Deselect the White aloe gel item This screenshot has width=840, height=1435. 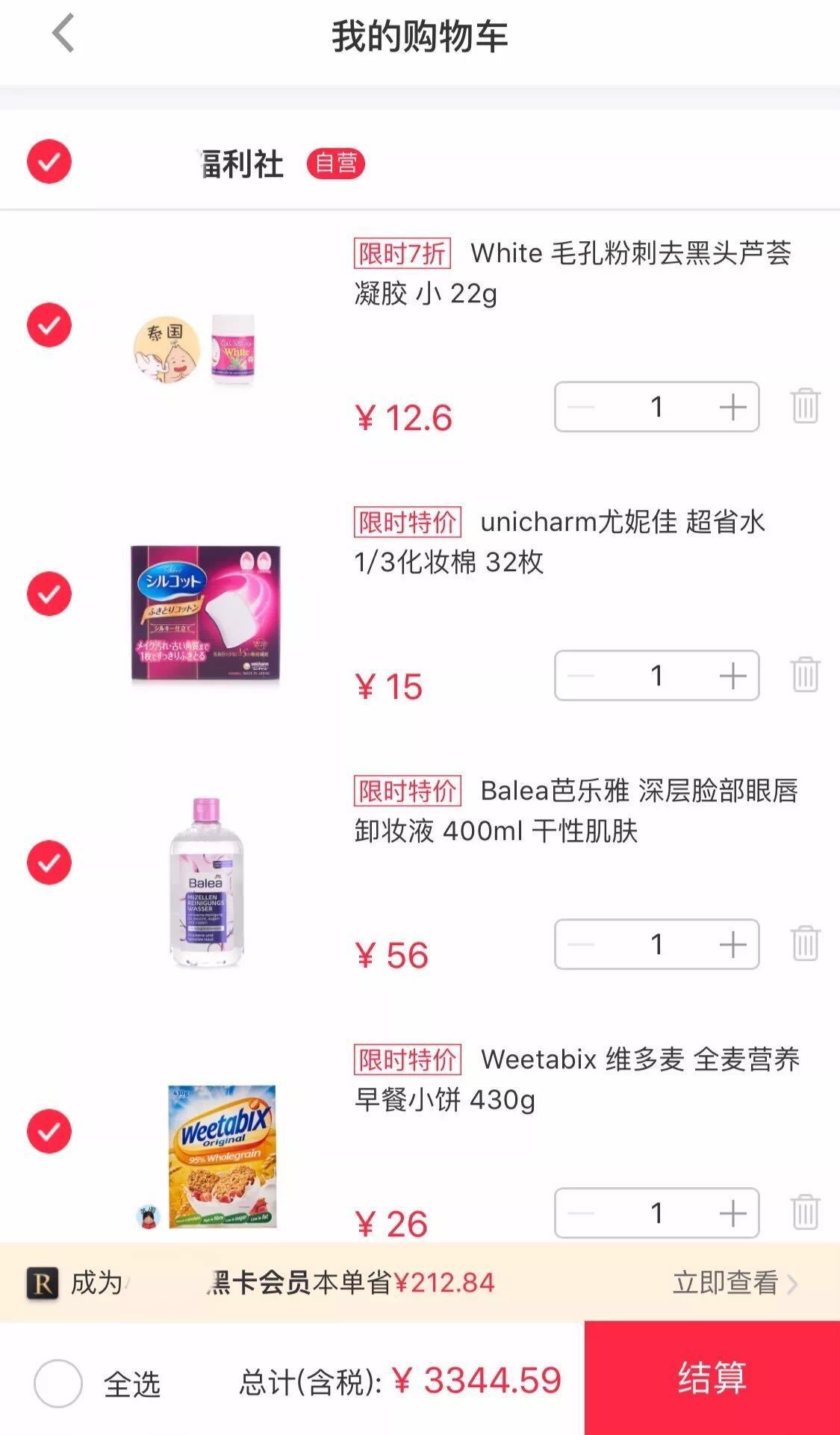click(49, 325)
